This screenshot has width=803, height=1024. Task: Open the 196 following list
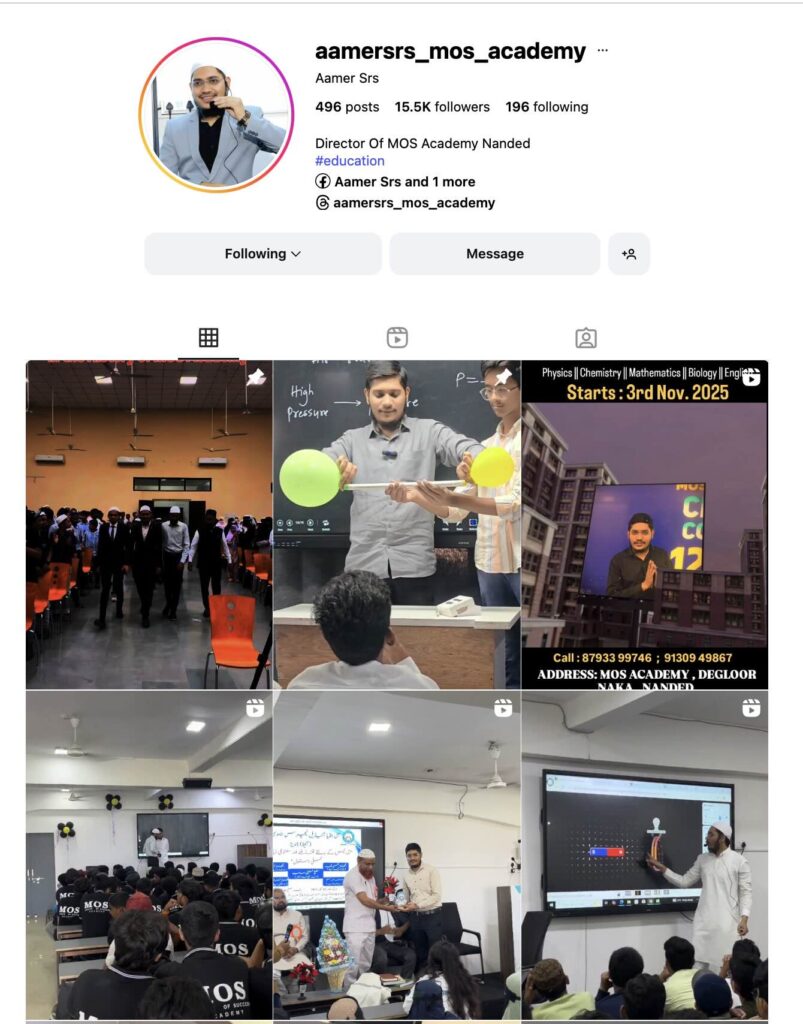(x=547, y=107)
